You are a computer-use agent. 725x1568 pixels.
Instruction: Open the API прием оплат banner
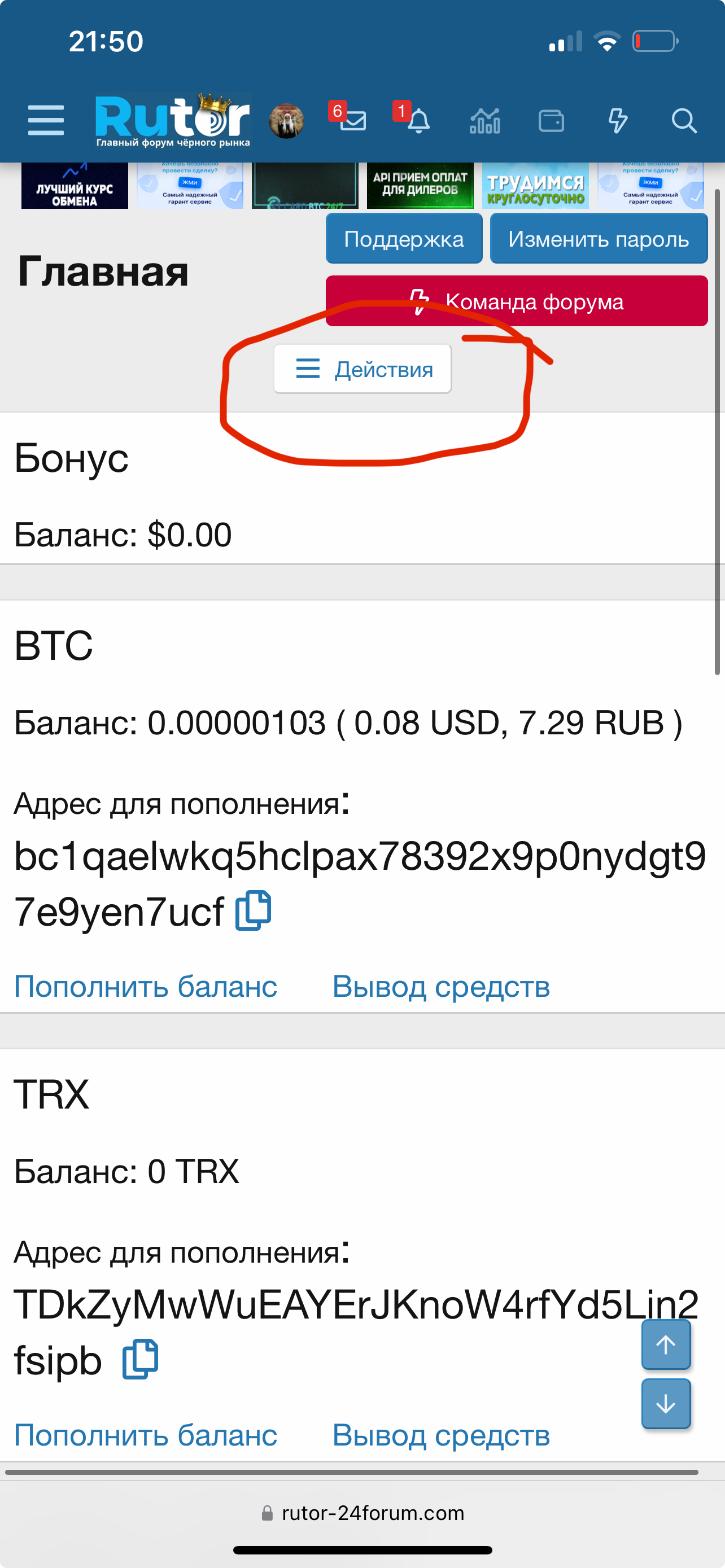coord(420,186)
